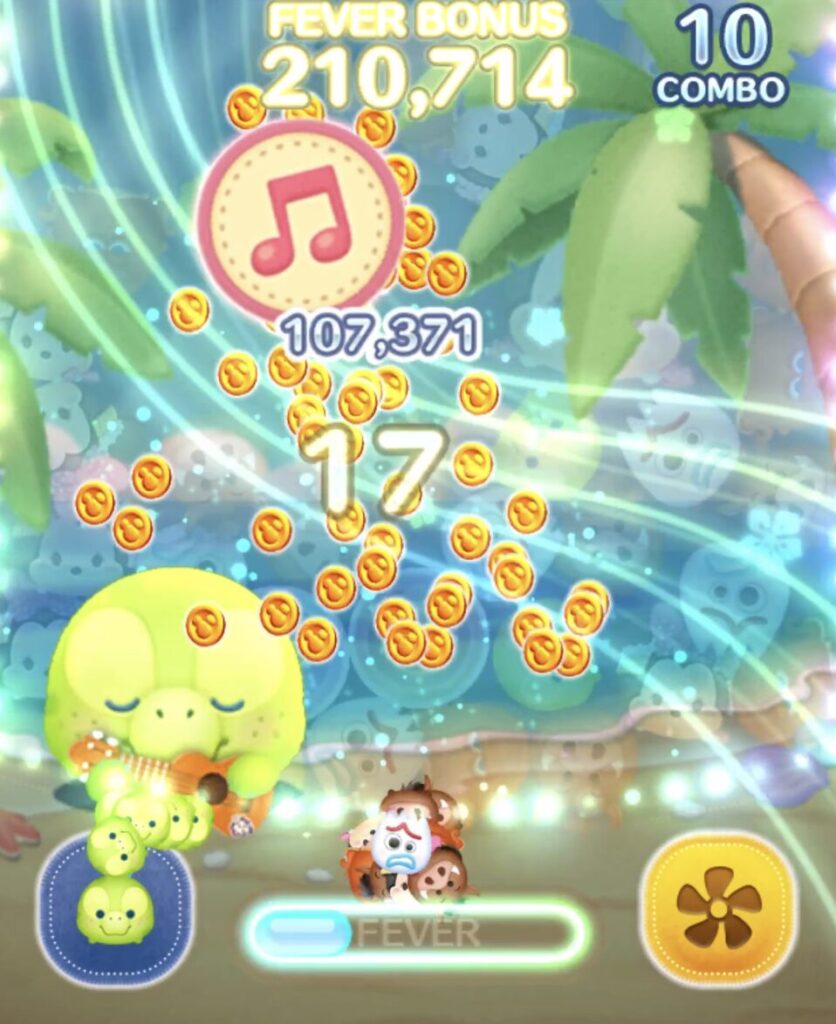Tap the yellow fan shuffle button

718,907
